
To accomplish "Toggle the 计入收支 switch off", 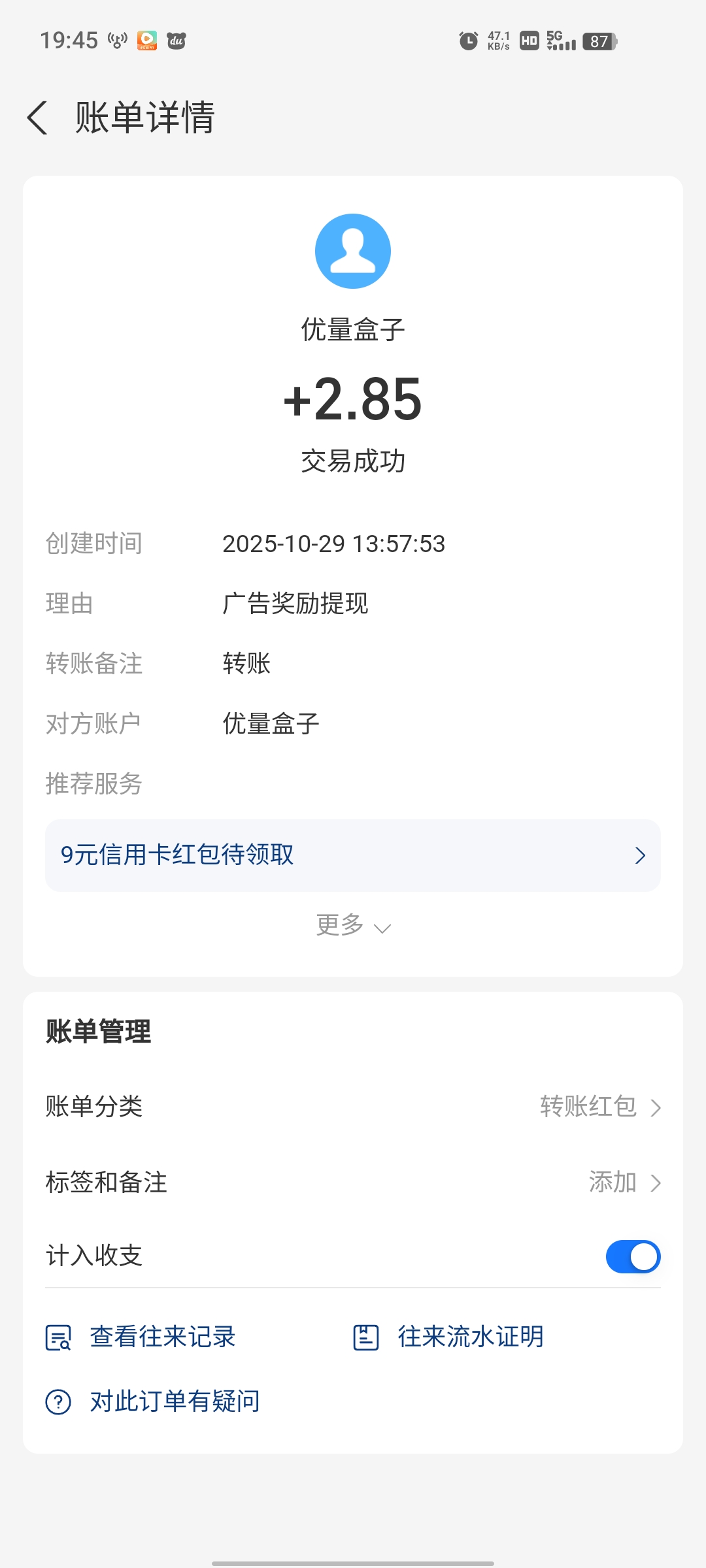I will click(633, 1257).
